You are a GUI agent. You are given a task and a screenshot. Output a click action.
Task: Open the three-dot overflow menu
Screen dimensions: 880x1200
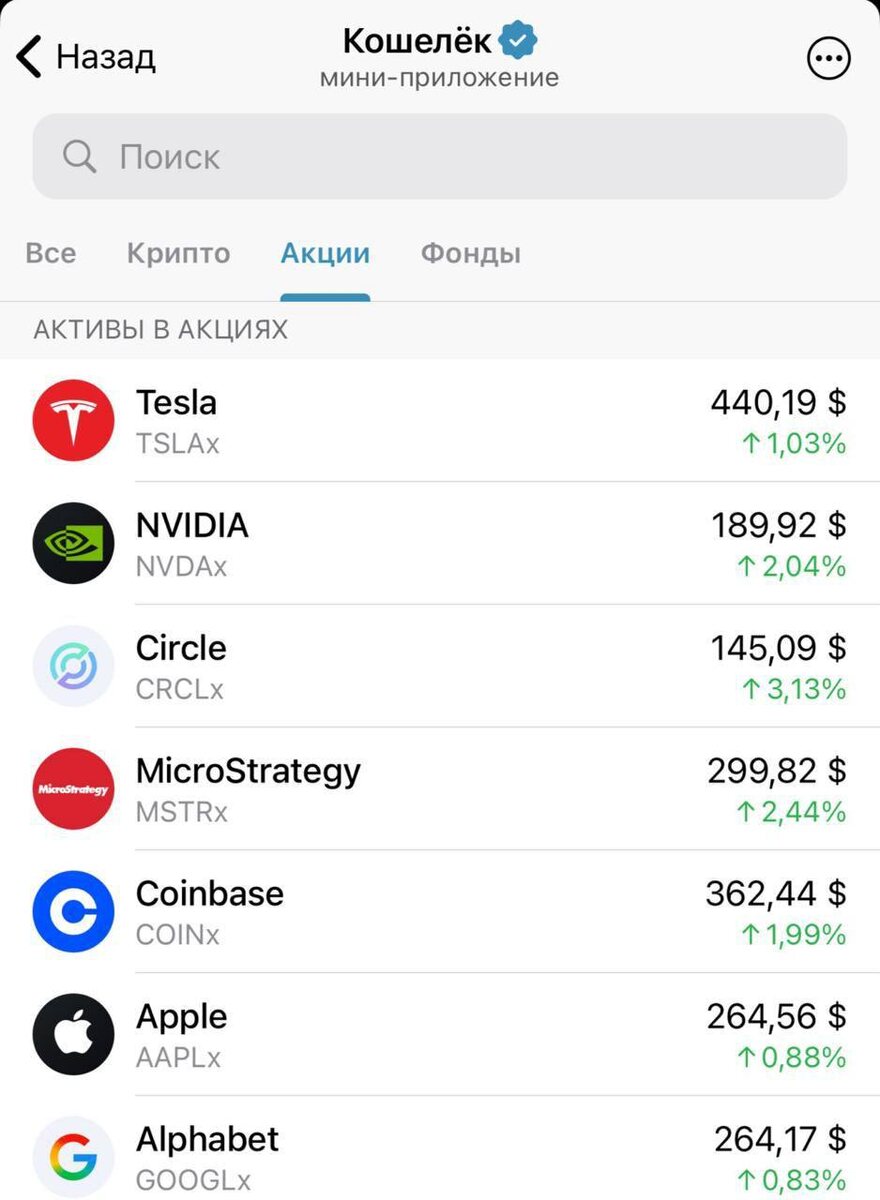(x=829, y=59)
